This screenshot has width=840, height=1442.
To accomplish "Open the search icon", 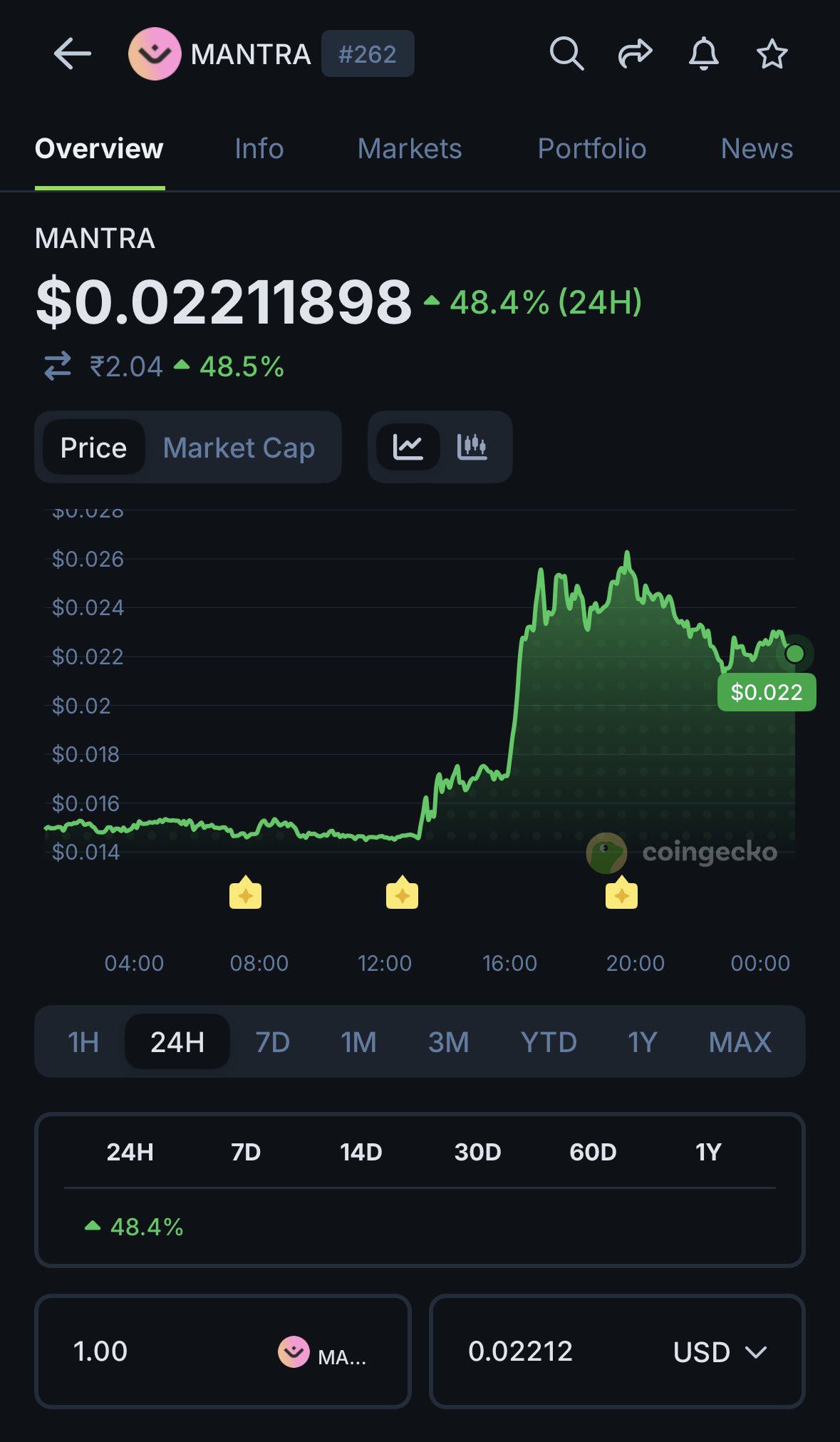I will tap(566, 54).
